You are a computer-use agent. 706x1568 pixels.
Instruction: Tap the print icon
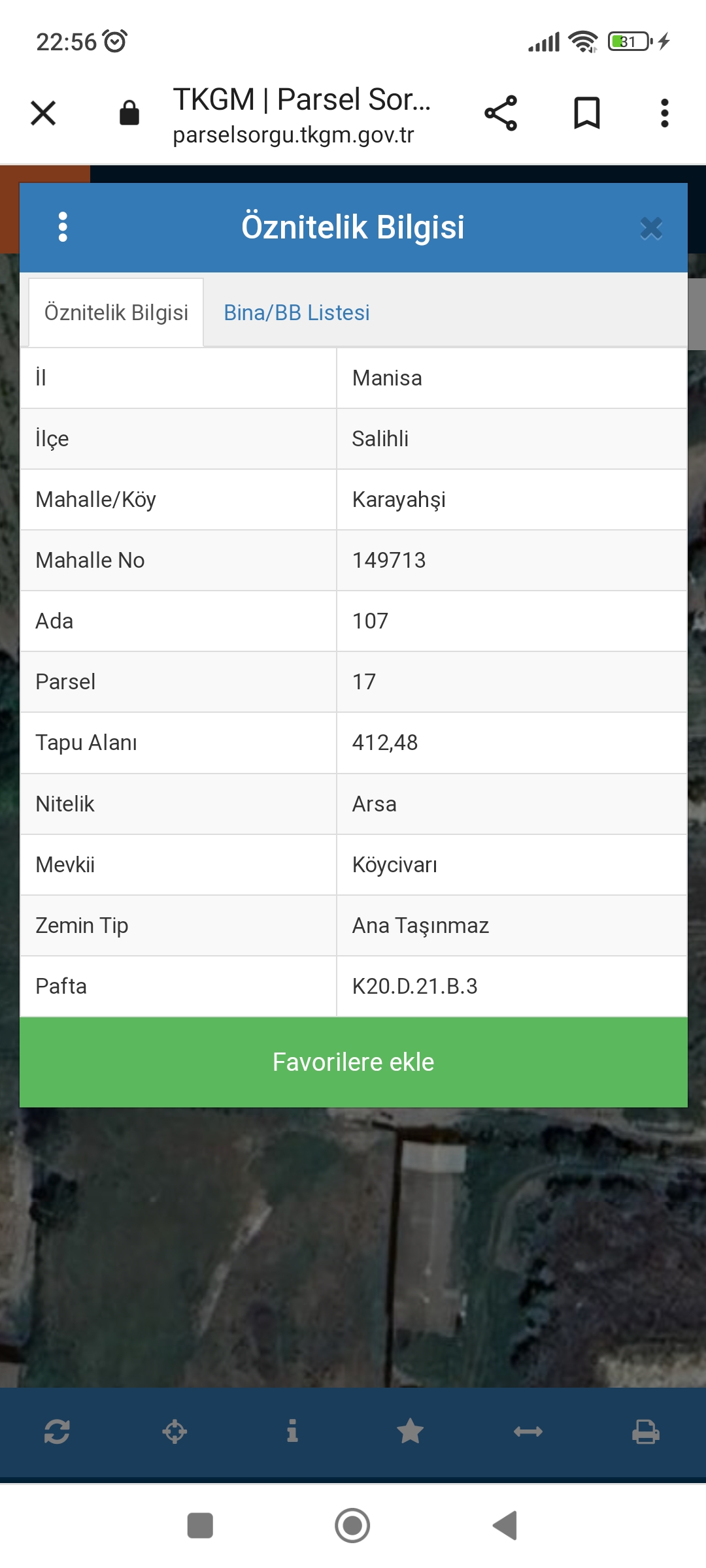[645, 1431]
